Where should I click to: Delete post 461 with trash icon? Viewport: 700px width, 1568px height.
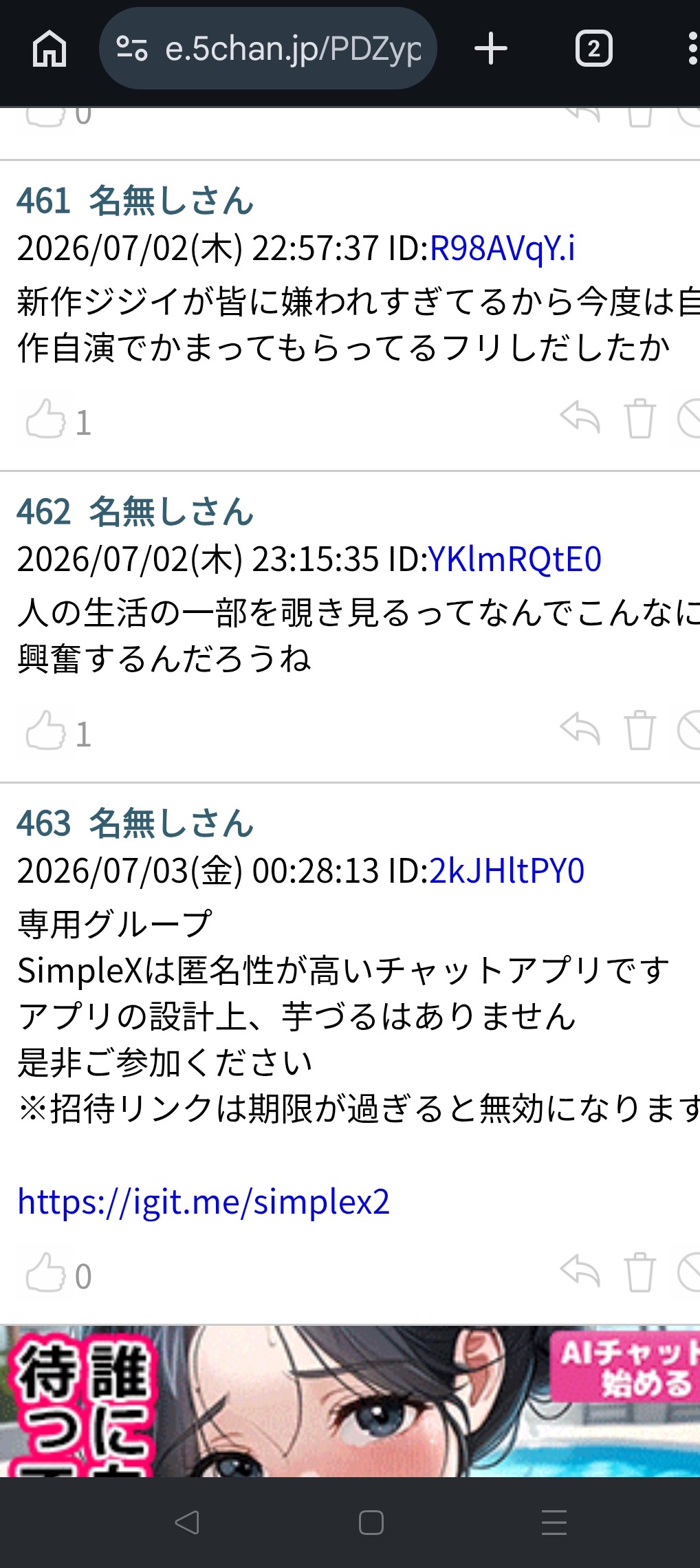[x=639, y=418]
